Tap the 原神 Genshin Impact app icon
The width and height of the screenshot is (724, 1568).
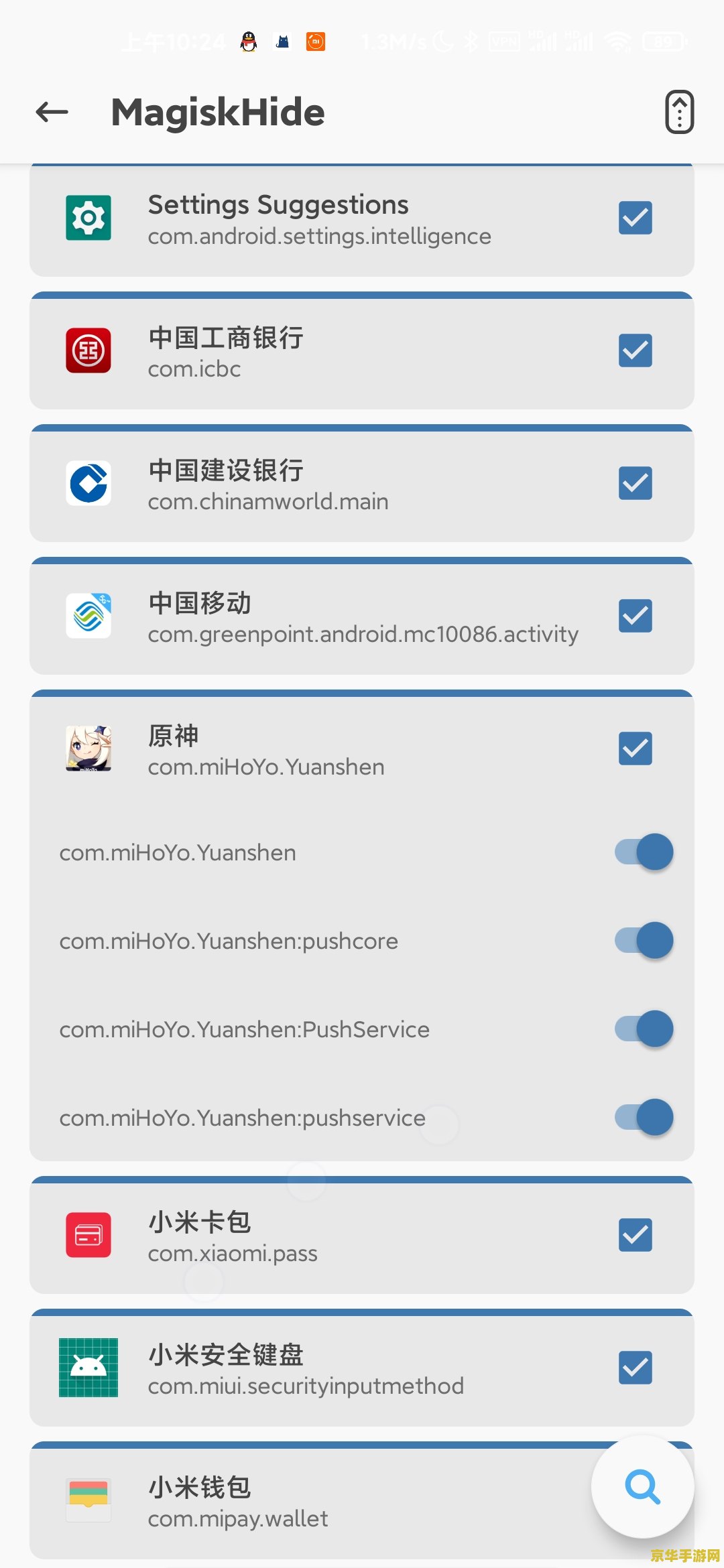click(88, 748)
